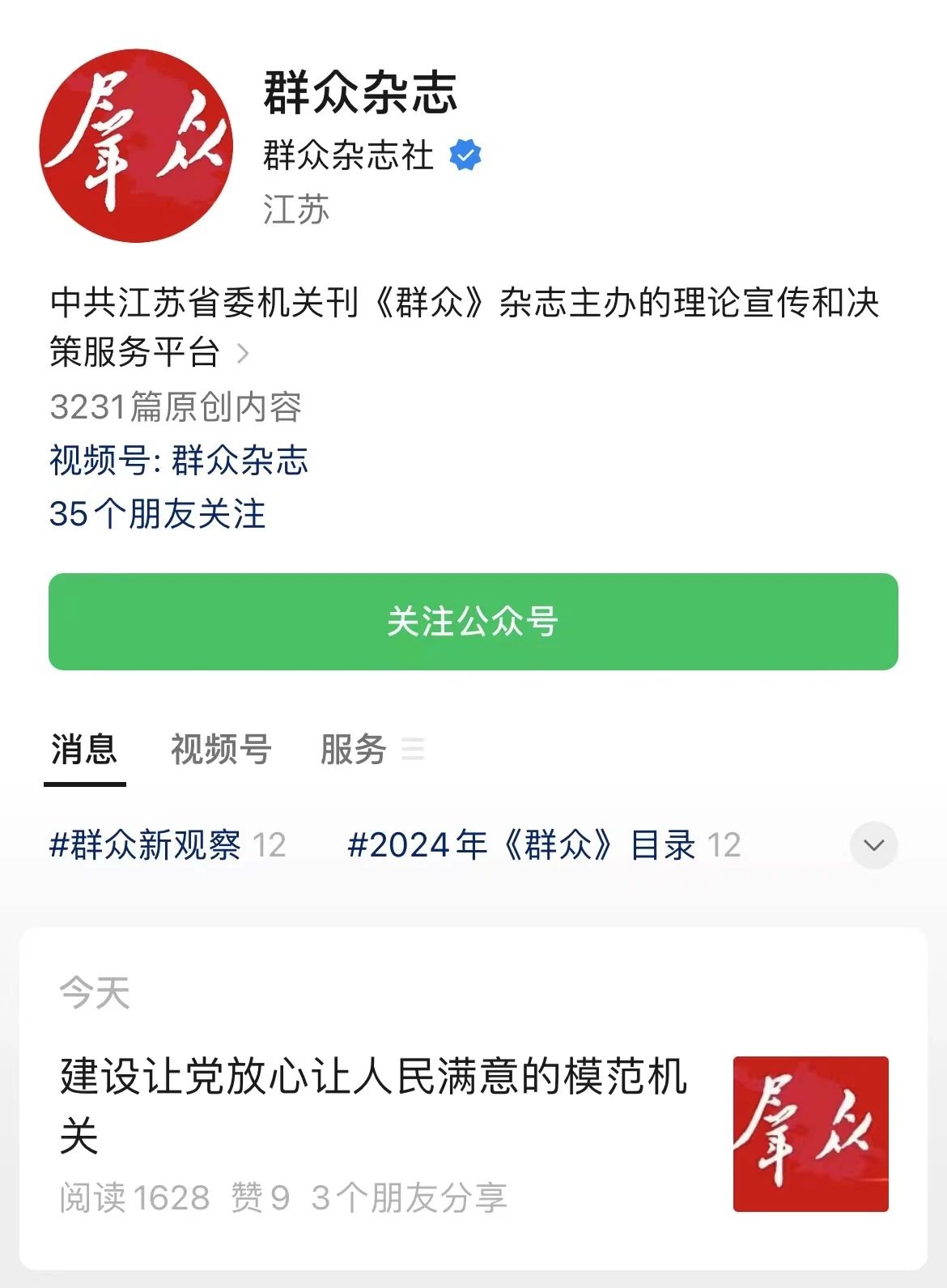Screen dimensions: 947x1288
Task: Switch to the 服务 tab
Action: (x=354, y=749)
